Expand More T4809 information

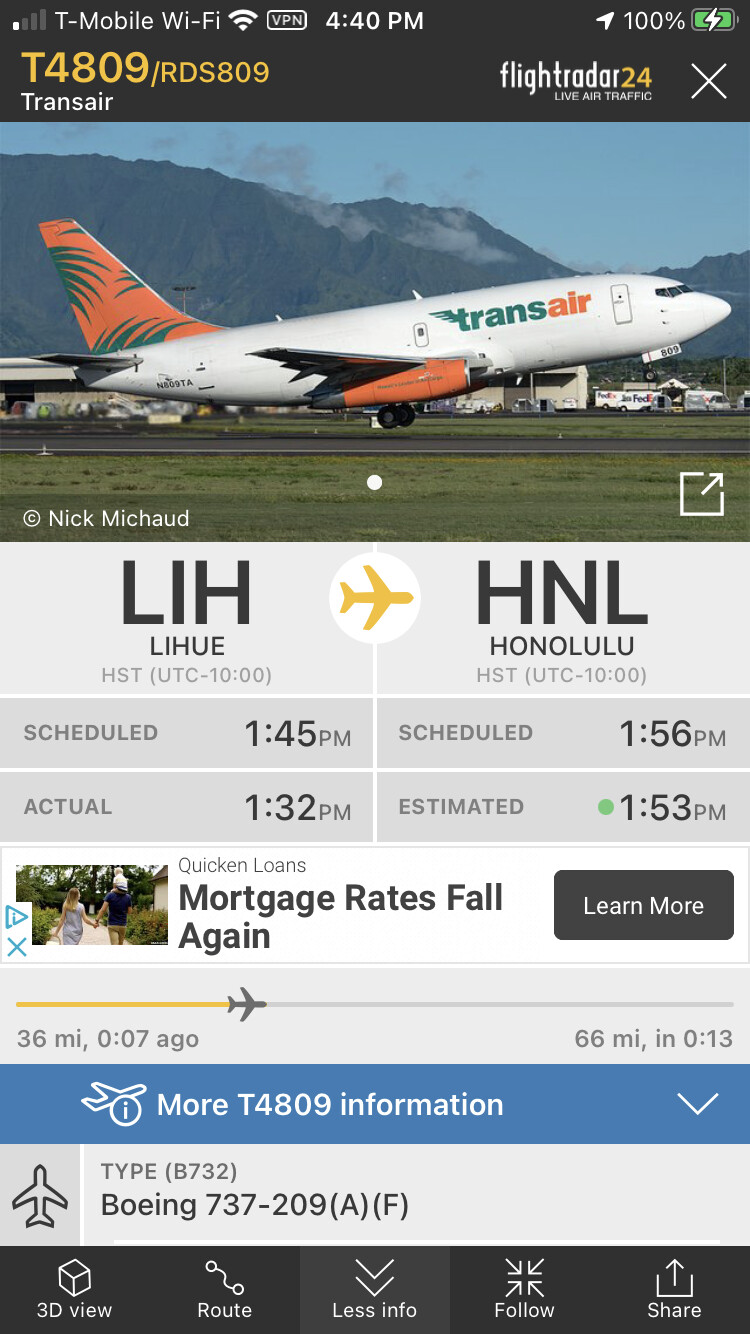pyautogui.click(x=375, y=1104)
